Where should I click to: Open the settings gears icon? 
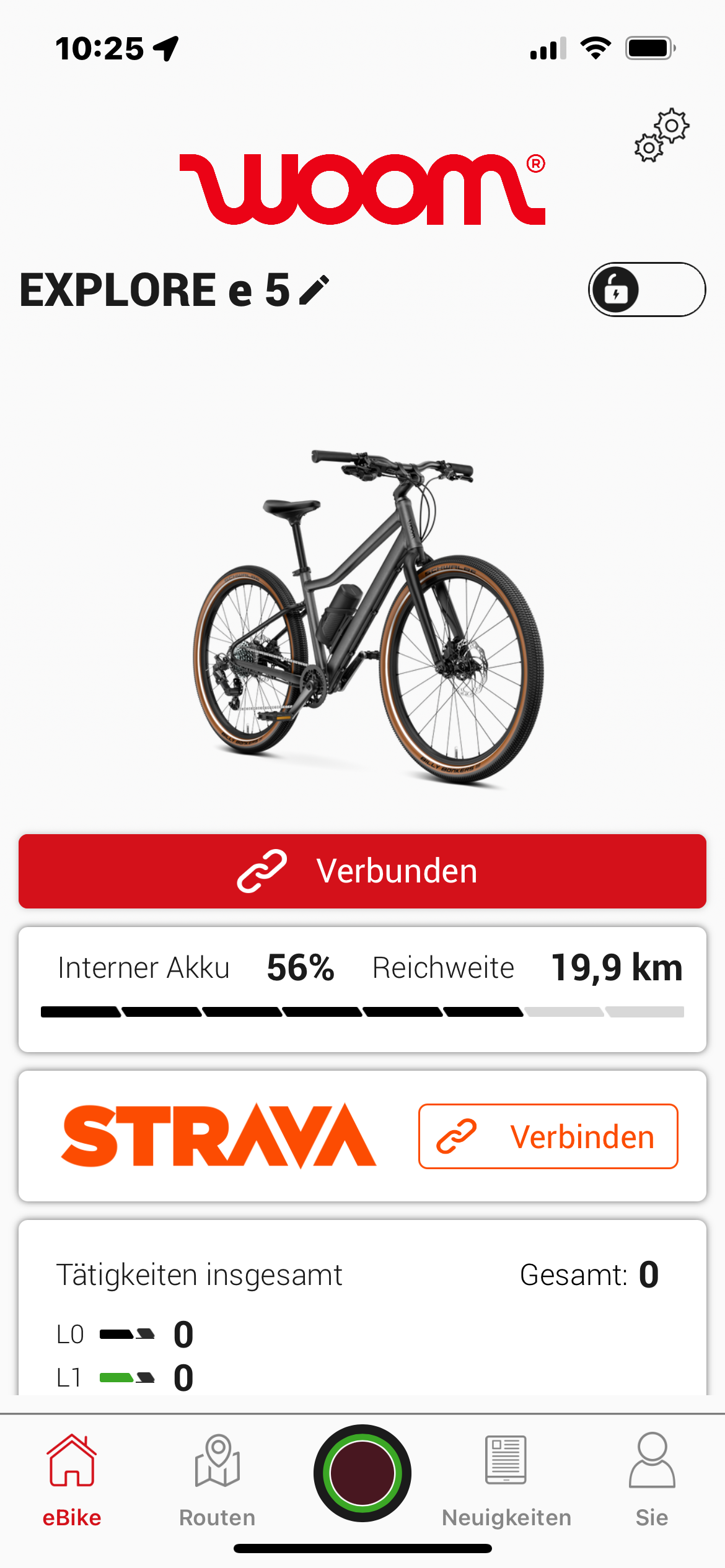662,136
